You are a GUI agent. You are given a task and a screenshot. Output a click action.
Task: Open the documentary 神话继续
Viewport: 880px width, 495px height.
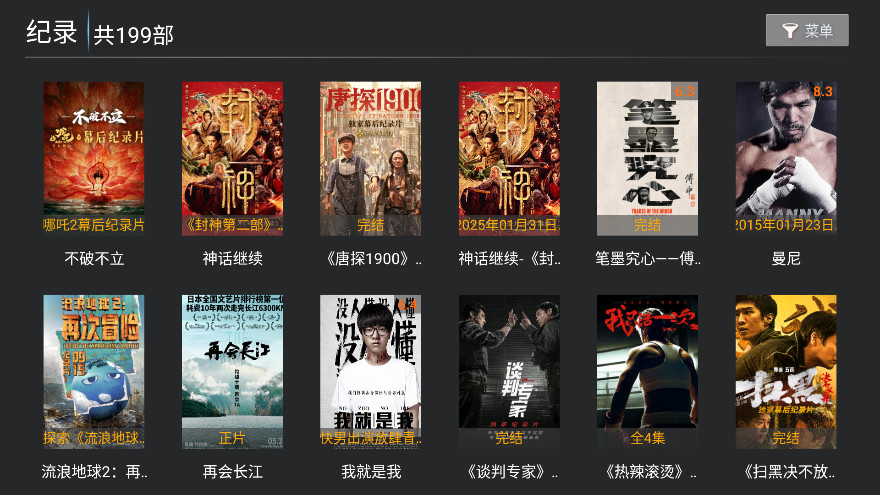tap(232, 158)
